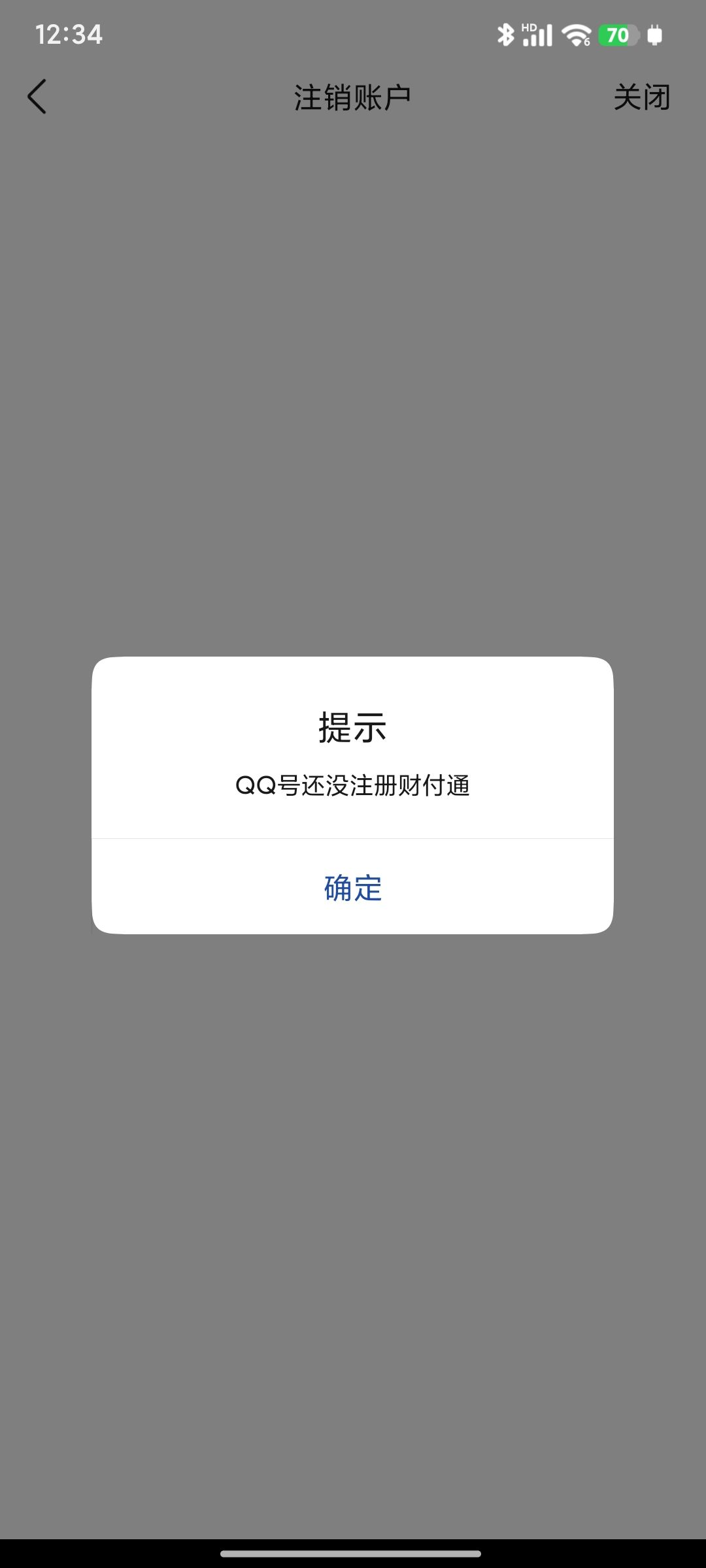Viewport: 706px width, 1568px height.
Task: Open the alert icon area labeled 提示
Action: (x=353, y=728)
